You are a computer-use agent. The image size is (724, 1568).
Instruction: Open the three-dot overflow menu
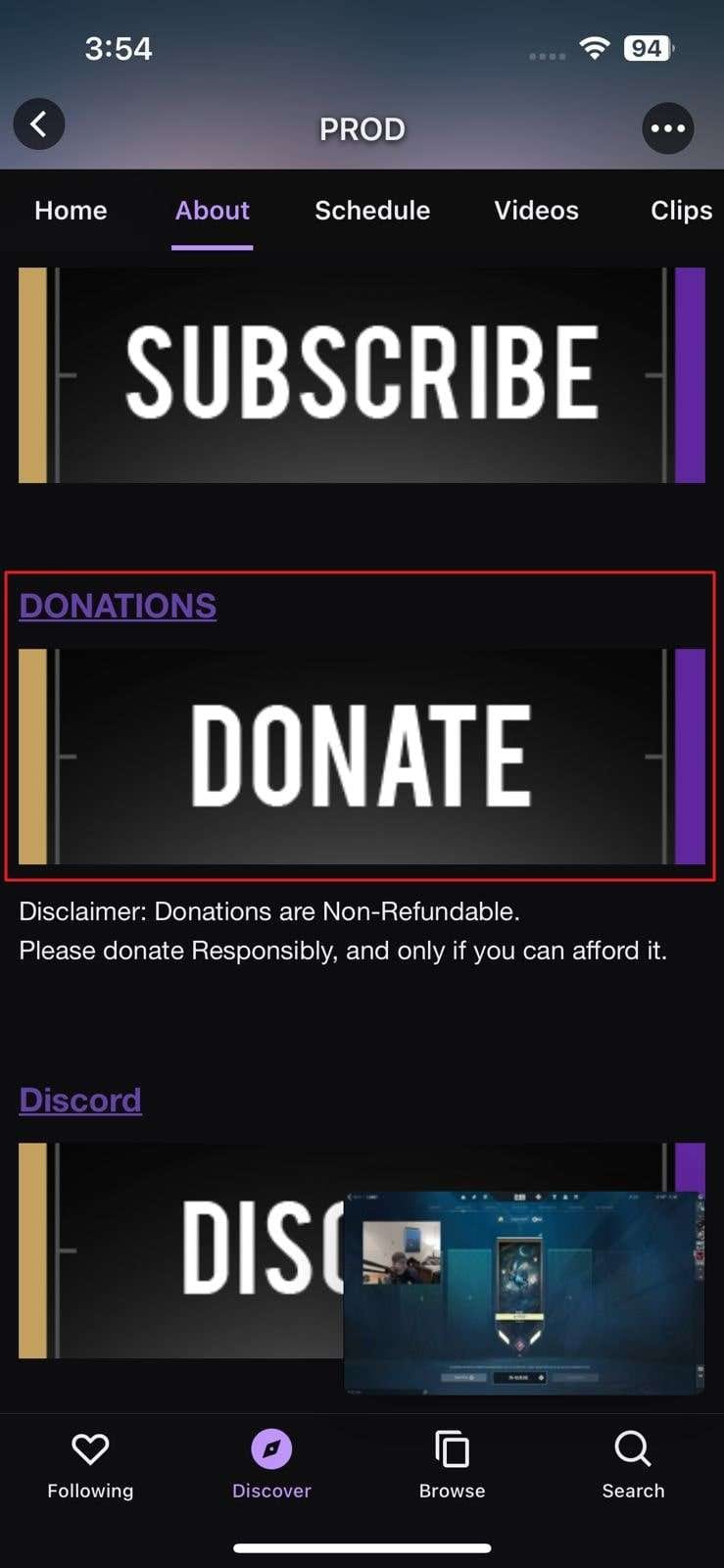coord(668,128)
